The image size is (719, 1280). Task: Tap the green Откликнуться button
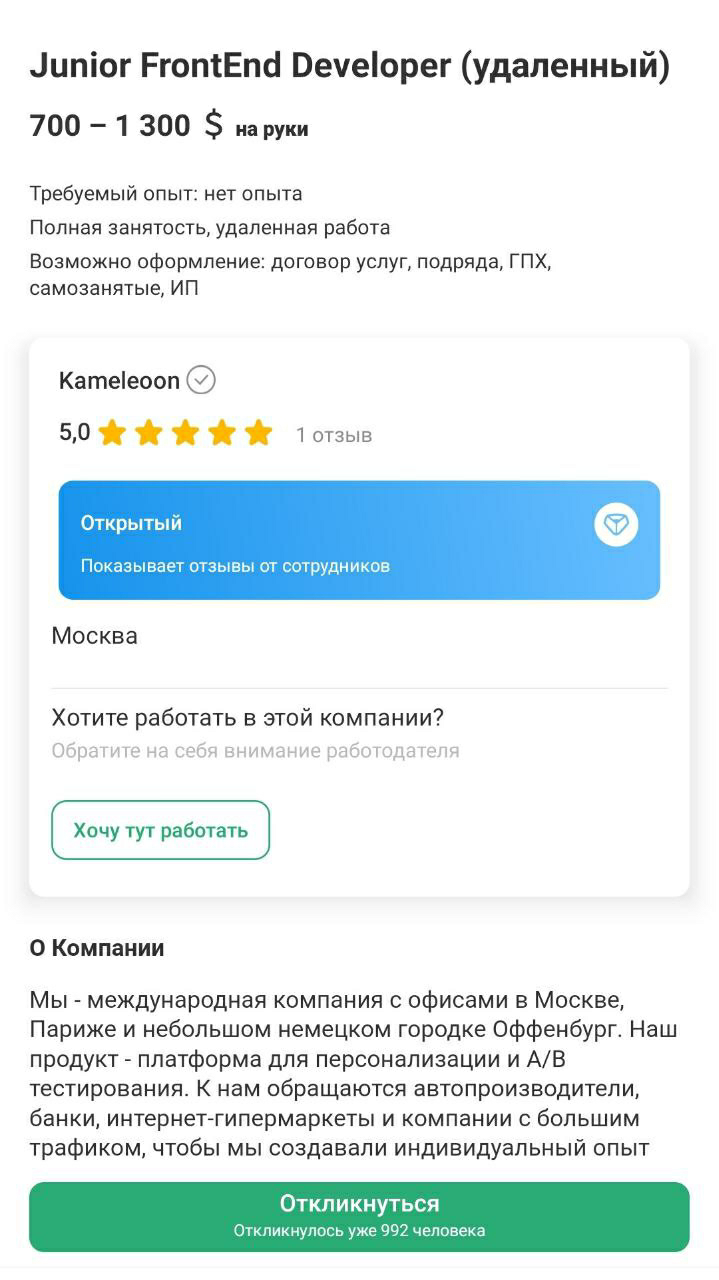pos(359,1216)
